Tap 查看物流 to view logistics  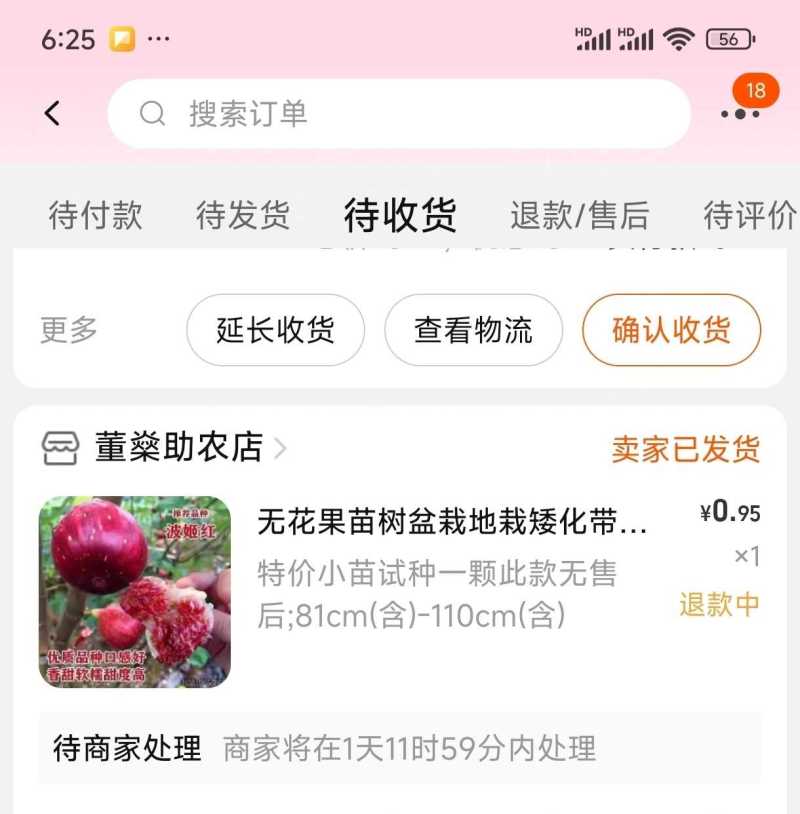473,330
